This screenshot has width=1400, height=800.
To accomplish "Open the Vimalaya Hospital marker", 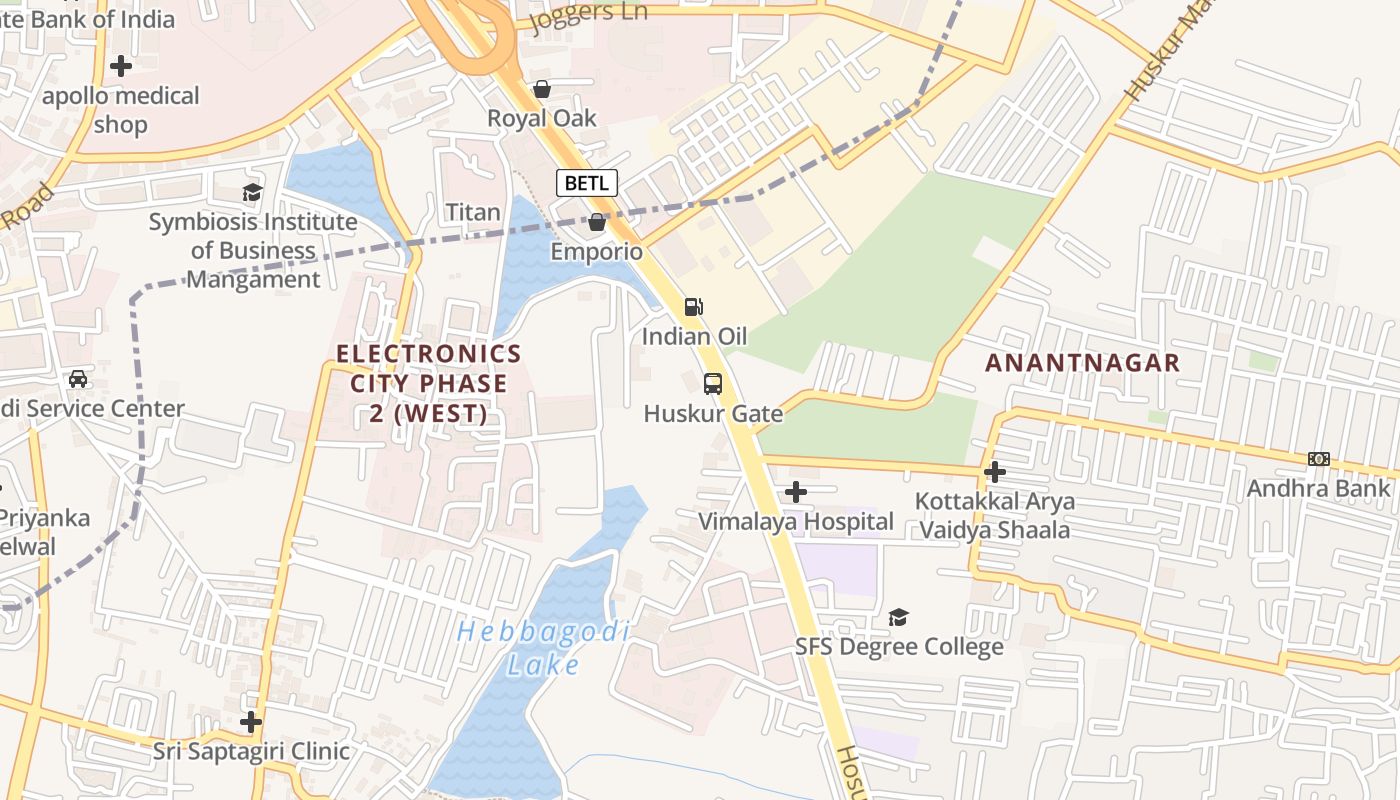I will pos(796,492).
